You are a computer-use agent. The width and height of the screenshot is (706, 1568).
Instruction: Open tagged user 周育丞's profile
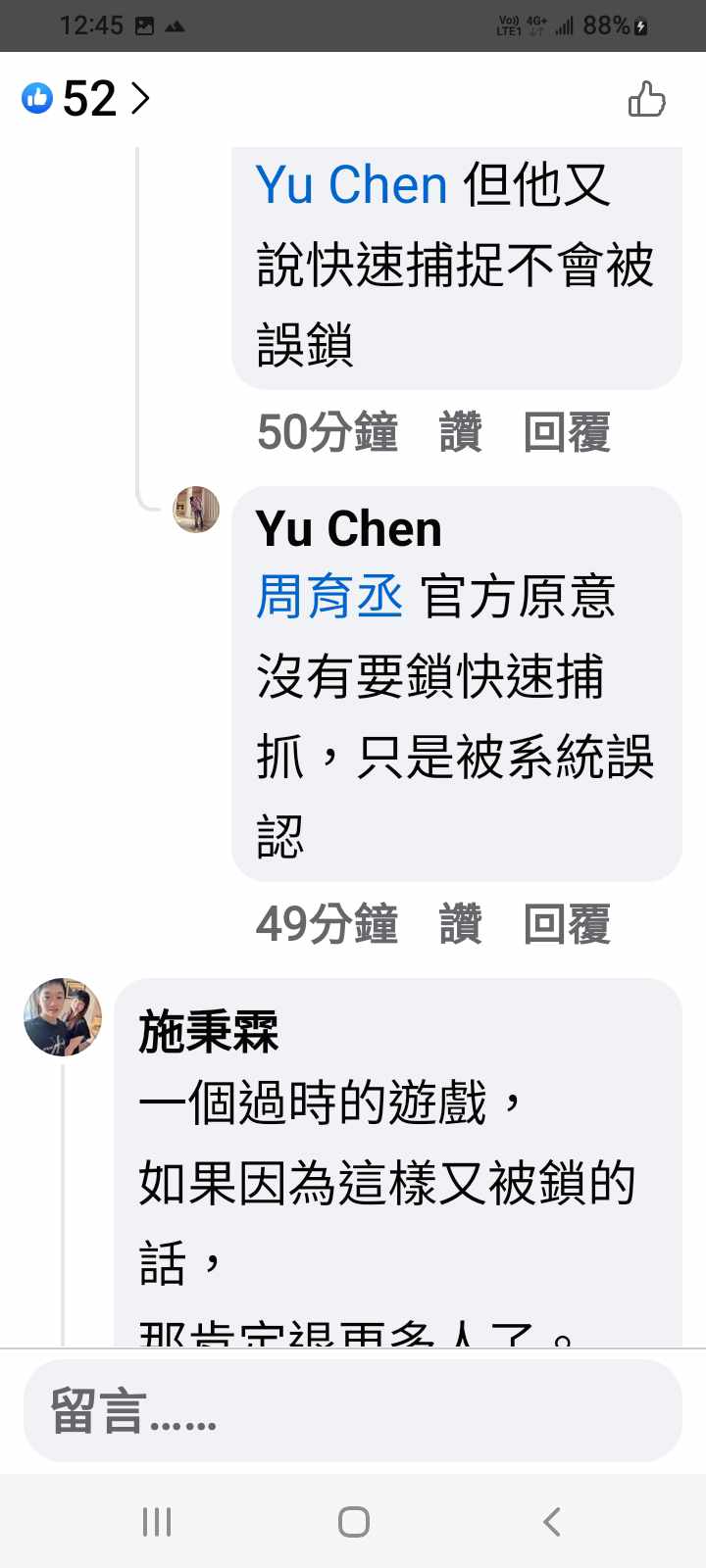click(329, 597)
